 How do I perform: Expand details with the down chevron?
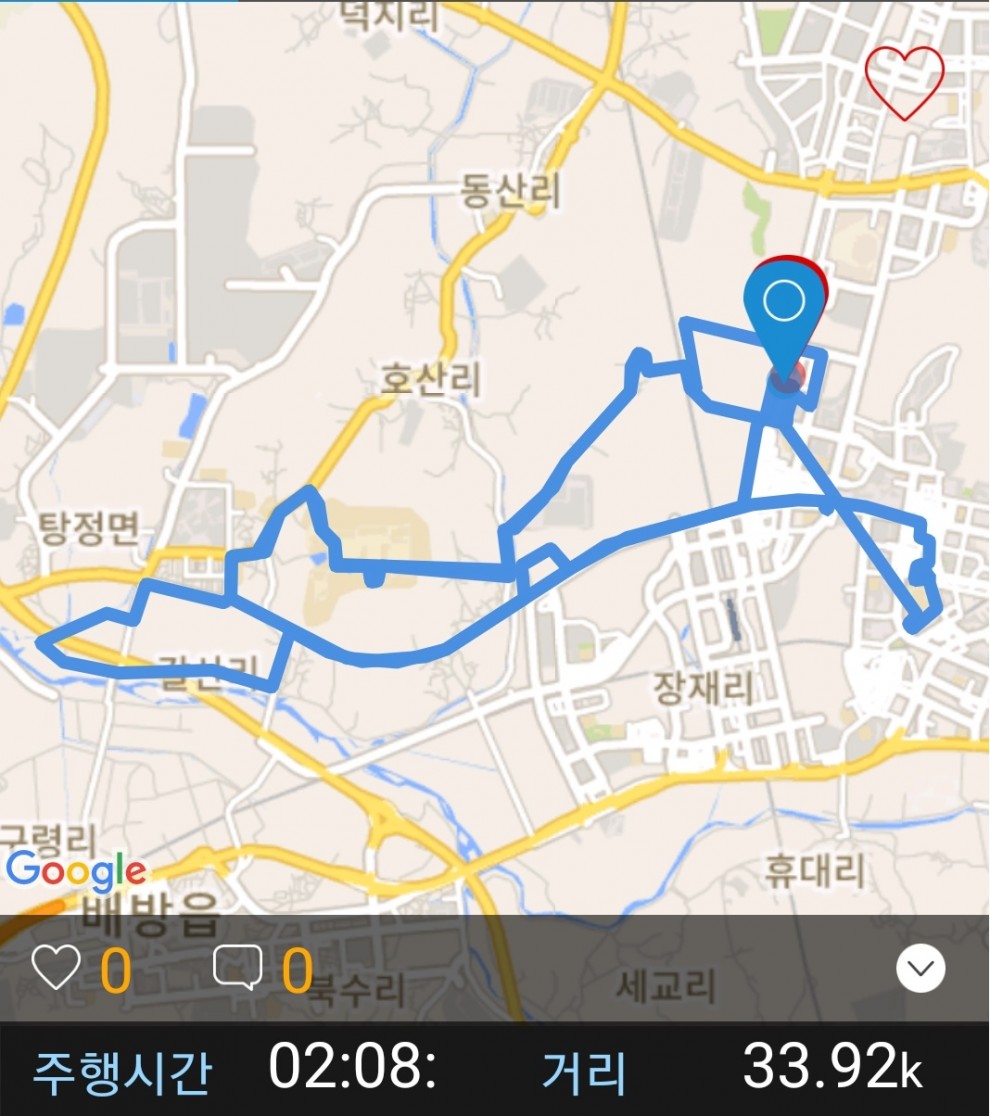[920, 968]
